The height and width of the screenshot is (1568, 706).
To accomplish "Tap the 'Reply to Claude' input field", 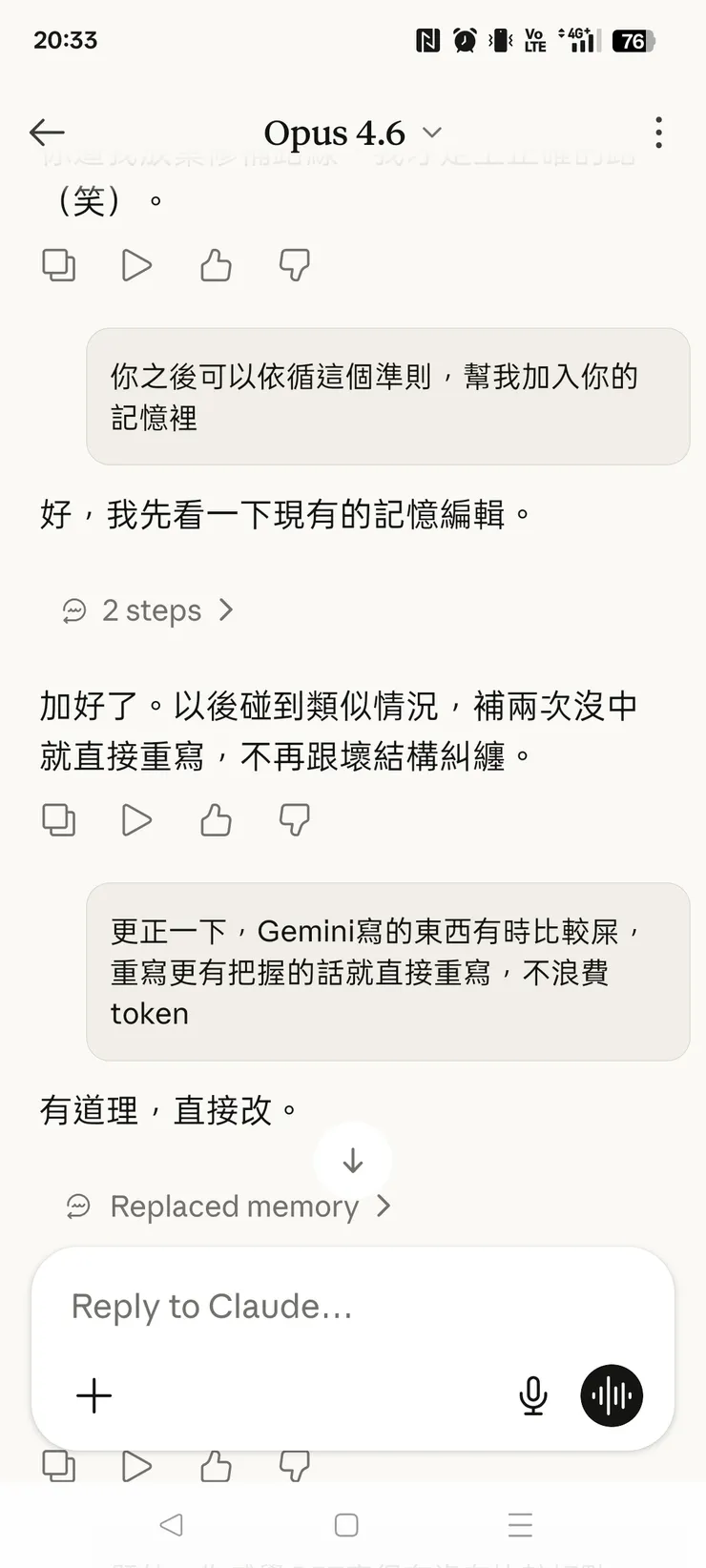I will (x=214, y=1307).
